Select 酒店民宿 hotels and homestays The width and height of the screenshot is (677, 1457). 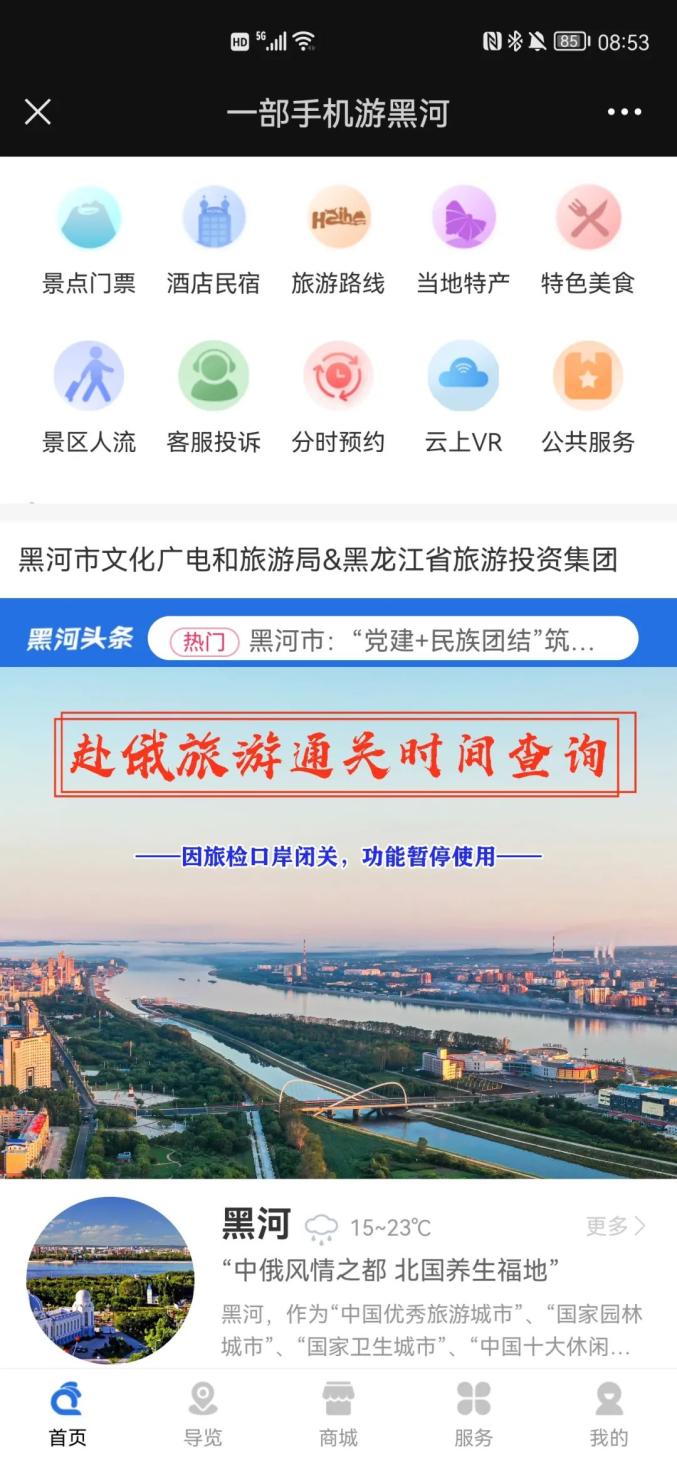(x=213, y=241)
